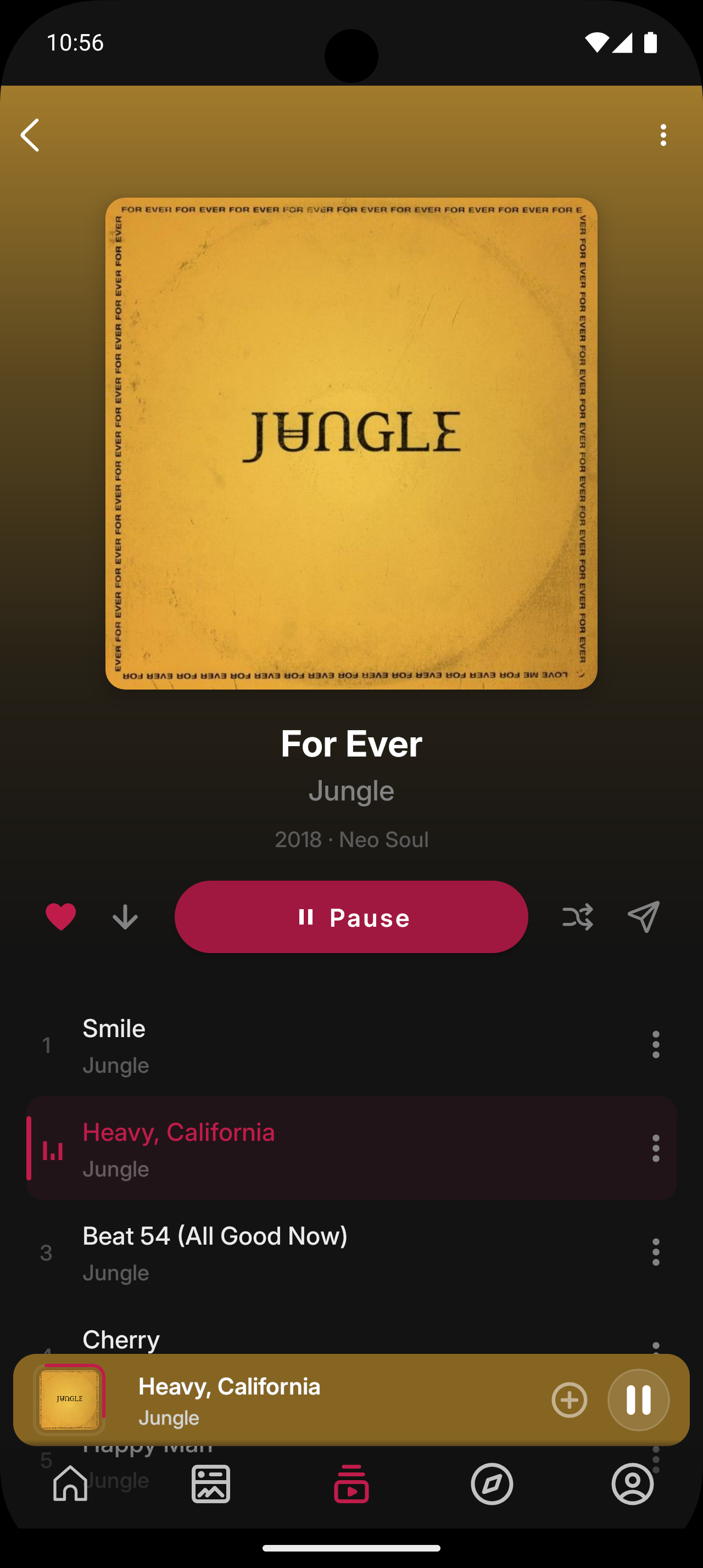Open options for the Smile track
The image size is (703, 1568).
click(656, 1045)
